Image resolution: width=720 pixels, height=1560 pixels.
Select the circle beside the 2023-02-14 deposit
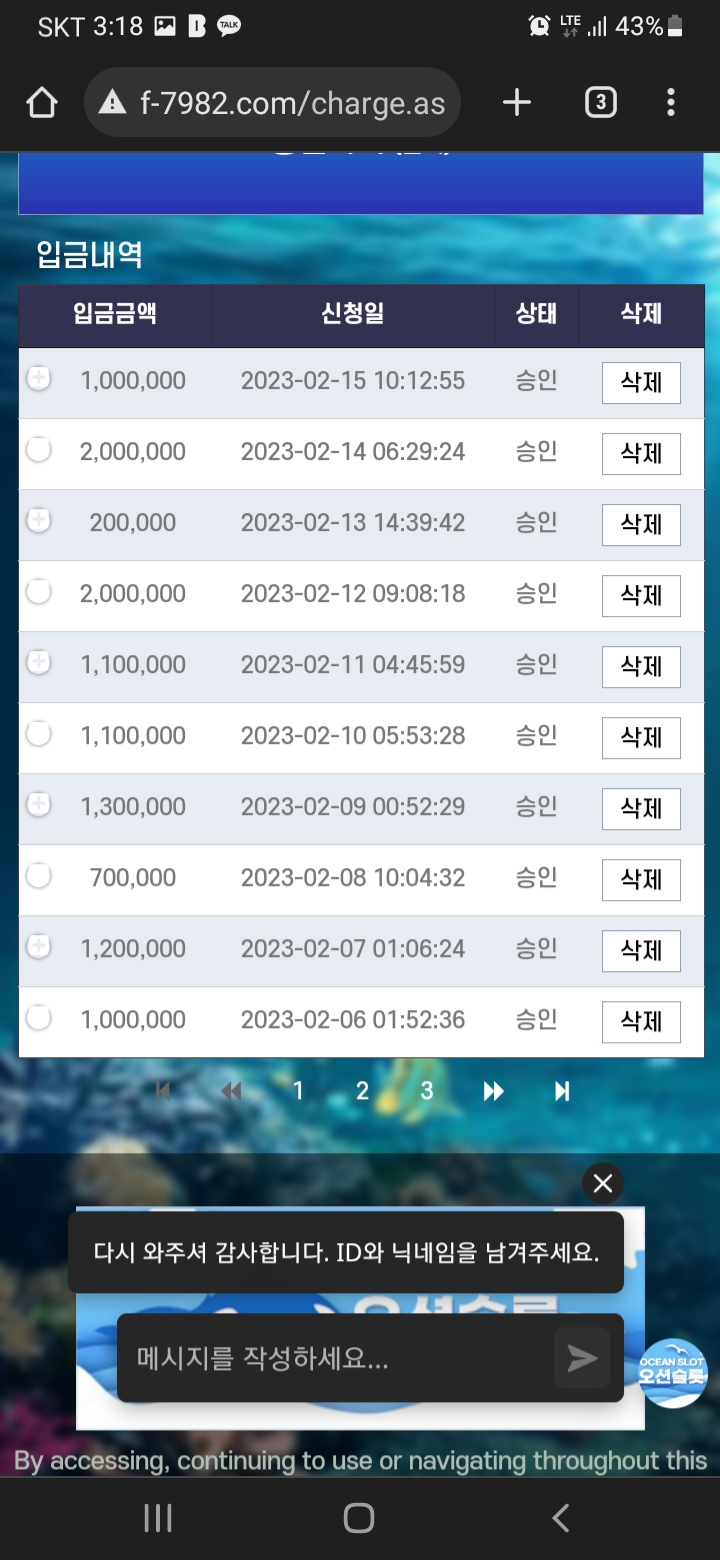point(38,449)
